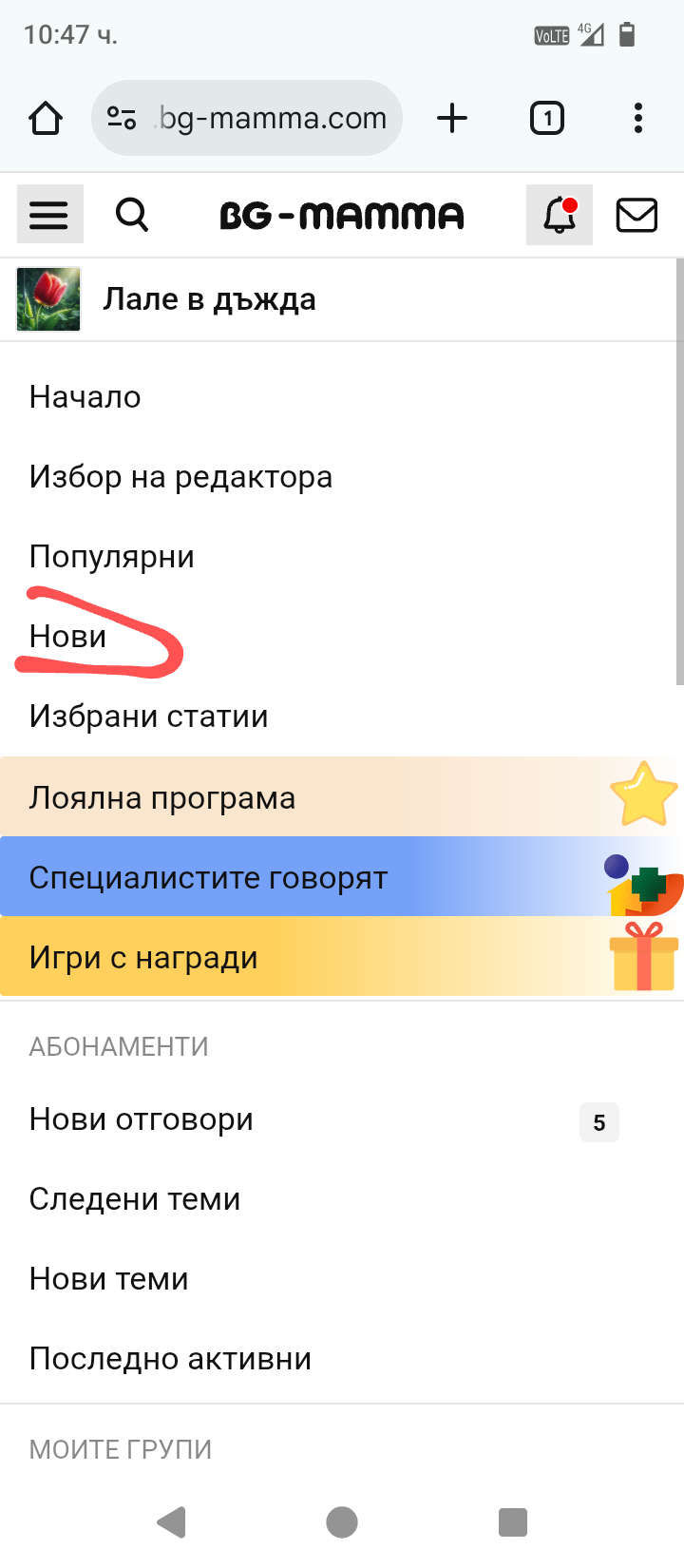Open Избор на редактора
Screen dimensions: 684x1568
(x=180, y=477)
